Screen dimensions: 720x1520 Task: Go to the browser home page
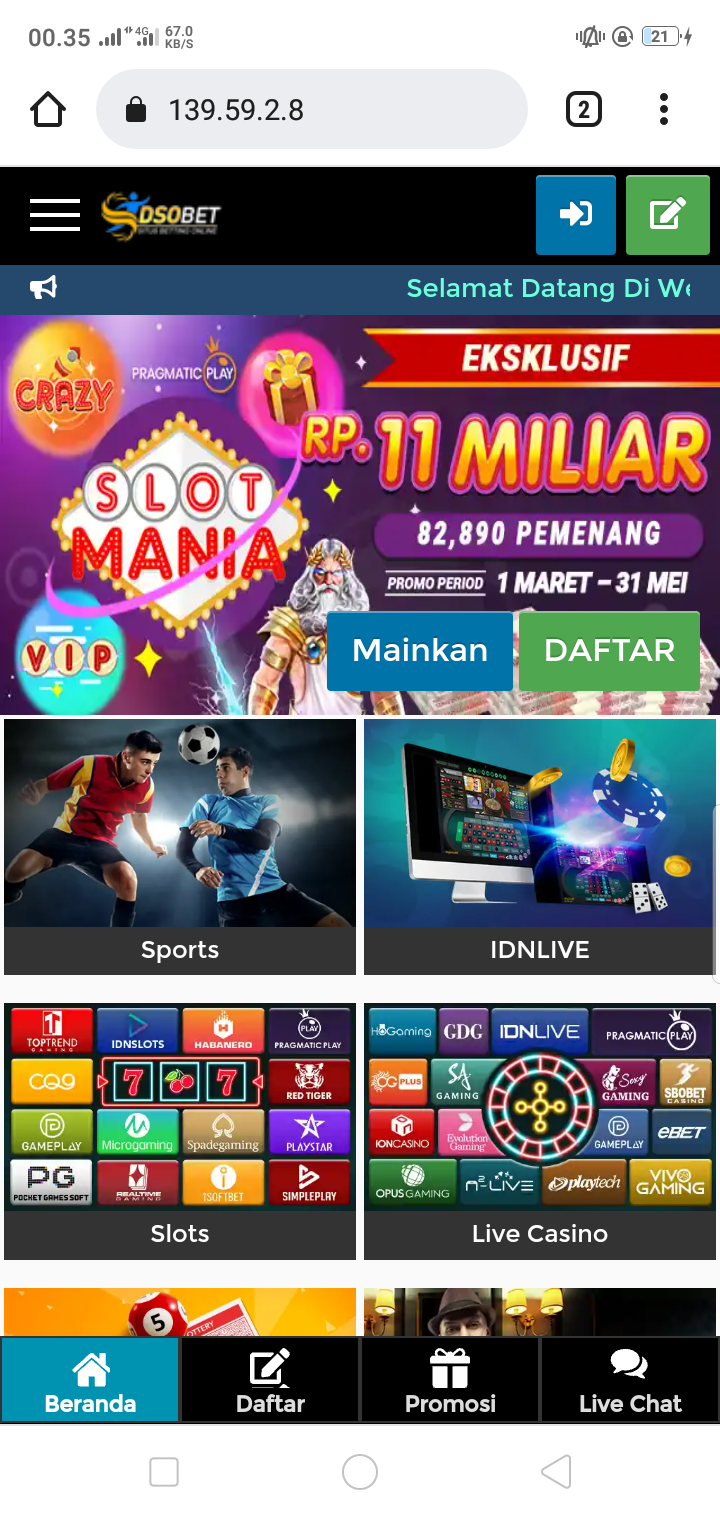48,110
